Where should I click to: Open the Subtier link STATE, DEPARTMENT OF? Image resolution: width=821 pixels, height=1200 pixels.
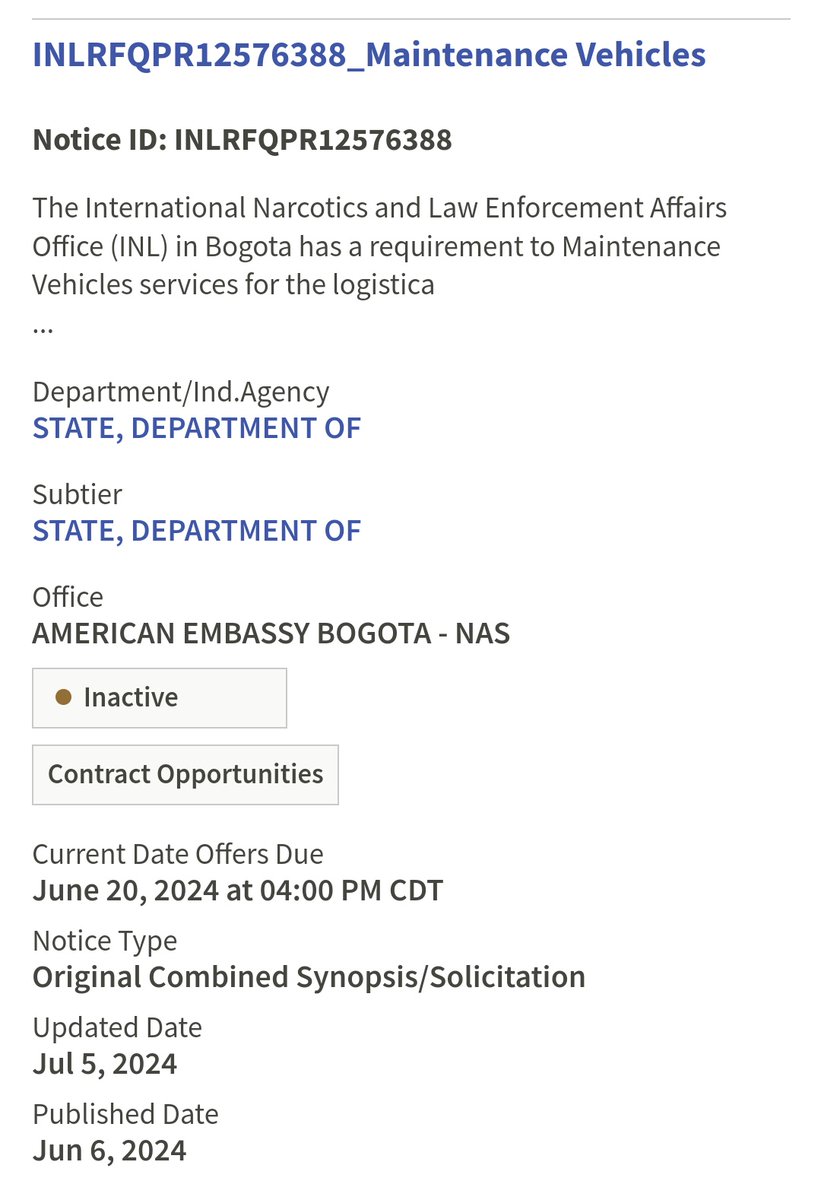tap(197, 530)
